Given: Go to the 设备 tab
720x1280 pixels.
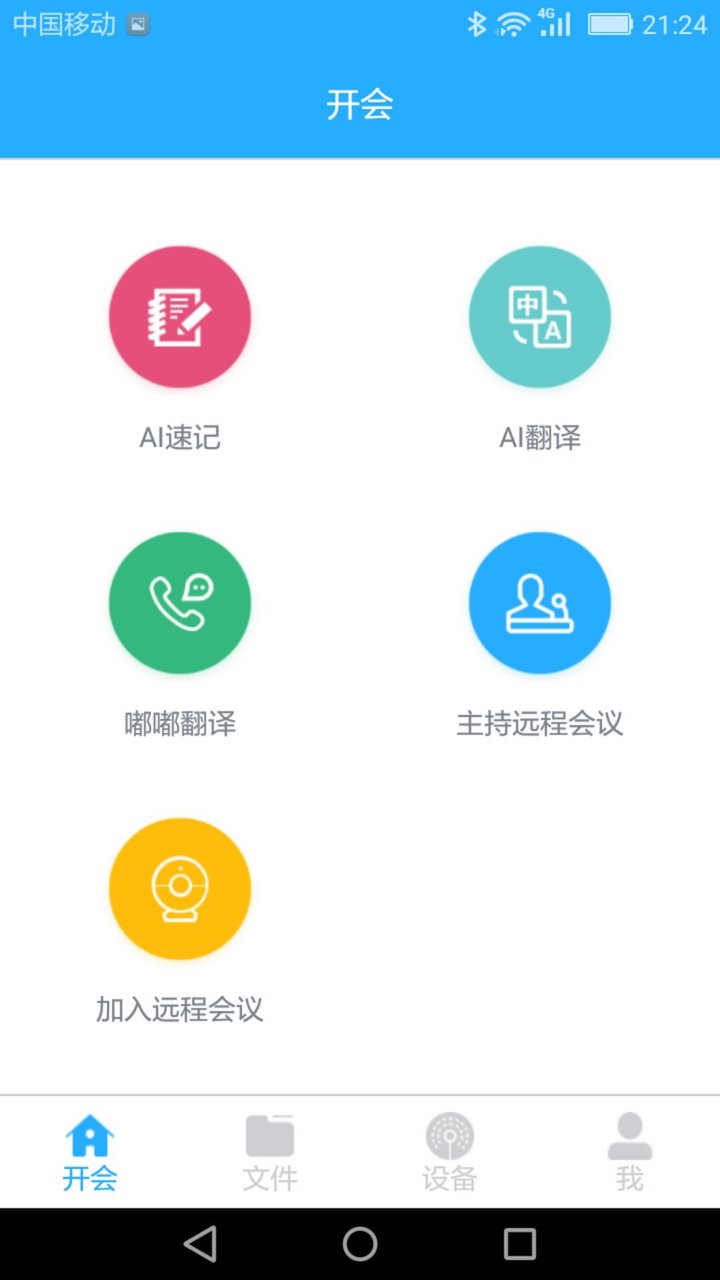Looking at the screenshot, I should click(x=450, y=1152).
